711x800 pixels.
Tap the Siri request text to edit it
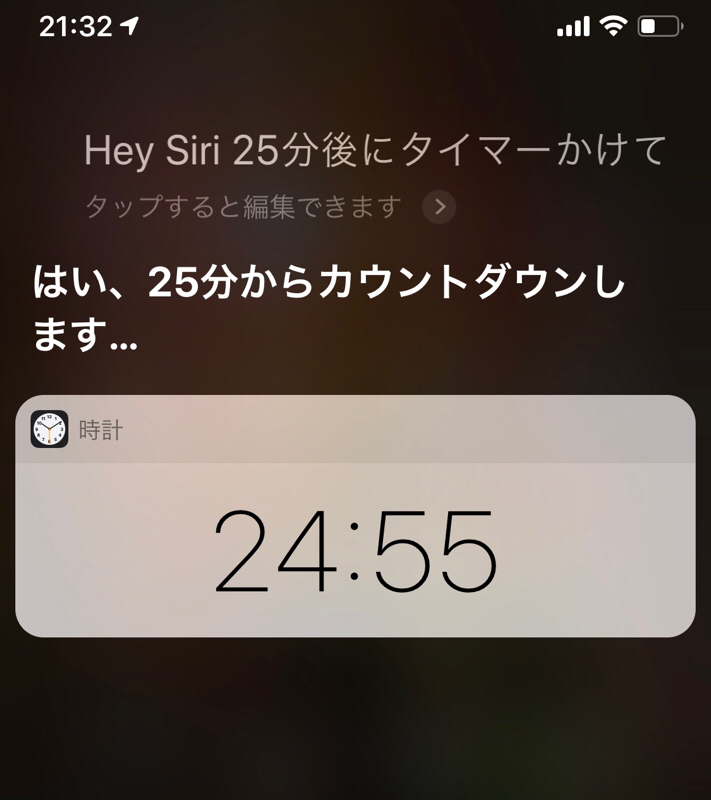tap(375, 151)
